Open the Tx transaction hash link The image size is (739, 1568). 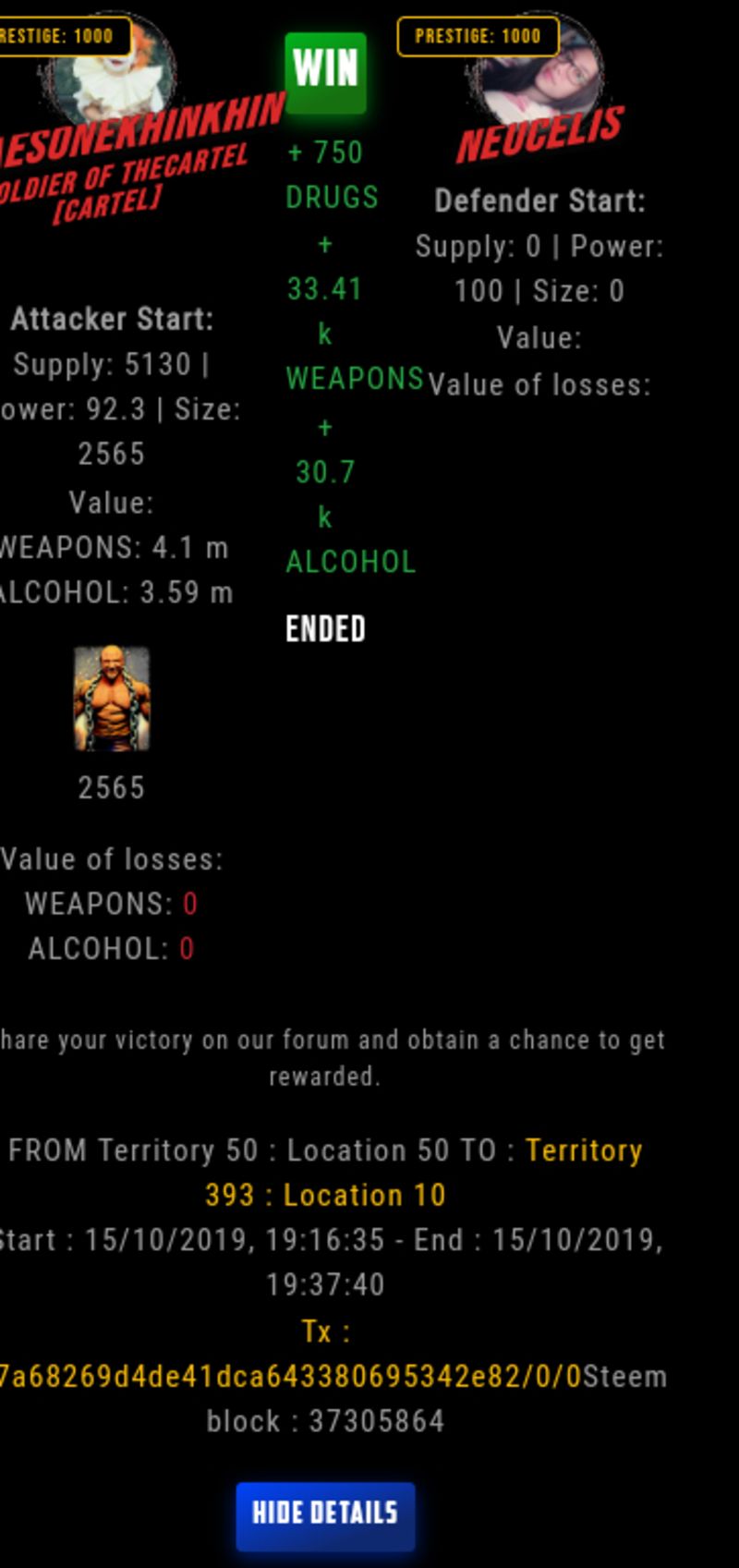pyautogui.click(x=291, y=1376)
